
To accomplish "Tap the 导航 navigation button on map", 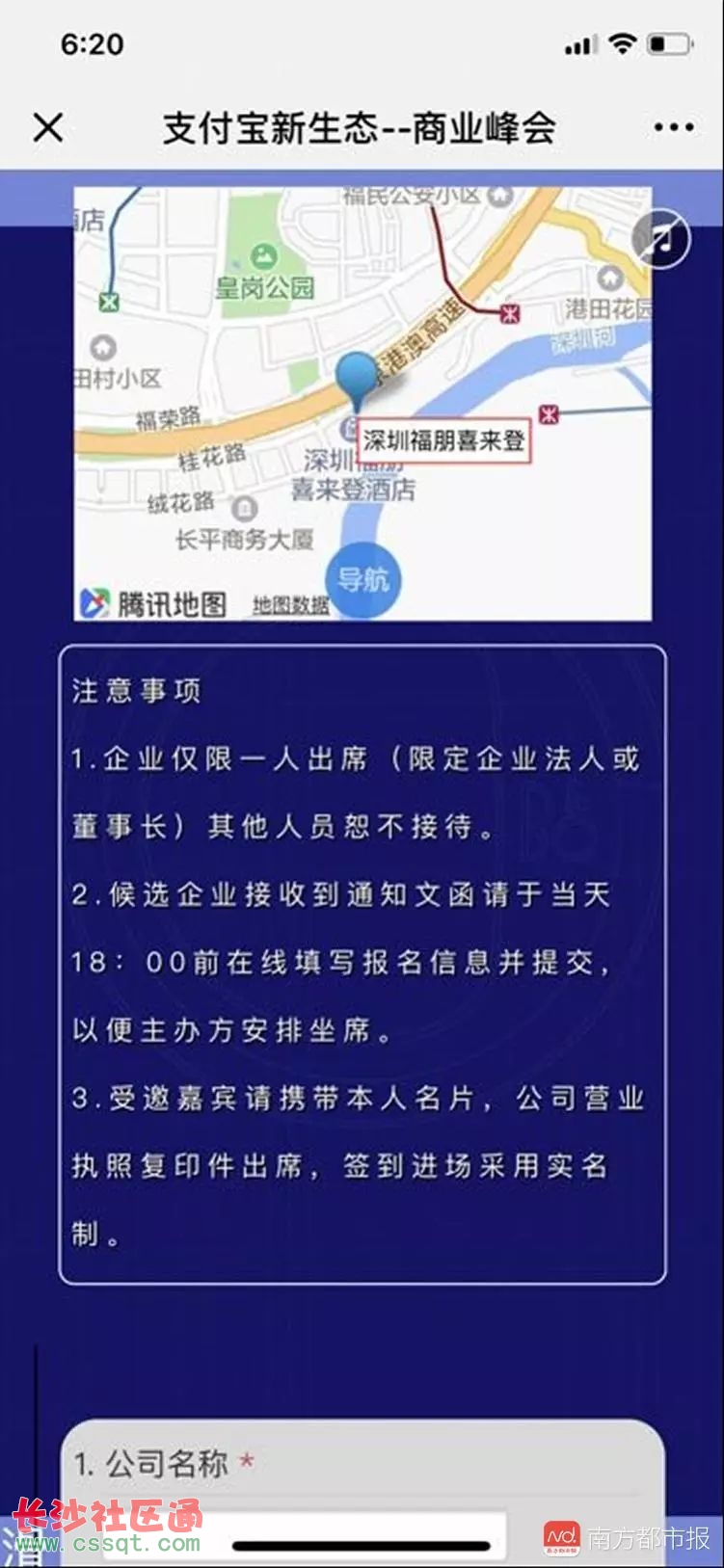I will tap(362, 579).
